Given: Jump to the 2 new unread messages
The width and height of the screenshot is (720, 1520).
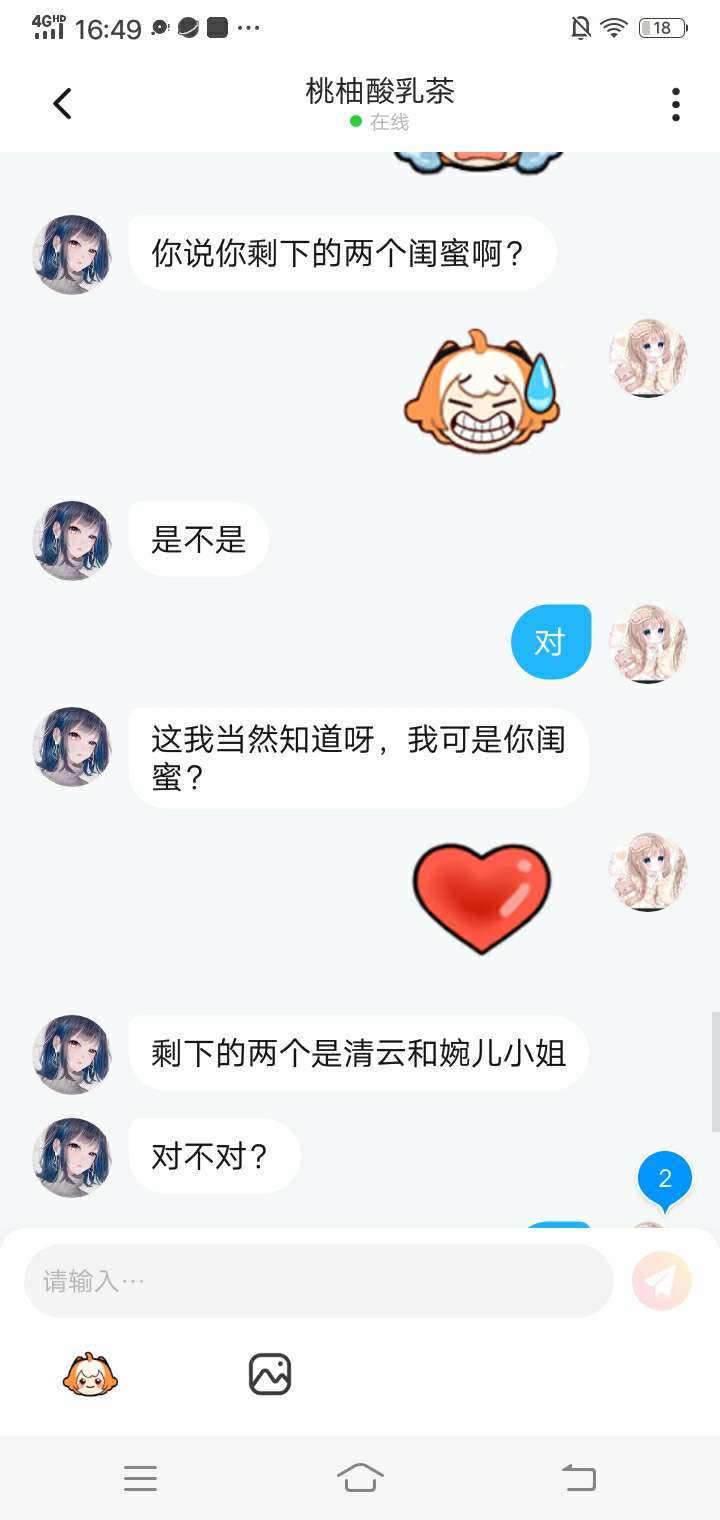Looking at the screenshot, I should coord(665,1179).
